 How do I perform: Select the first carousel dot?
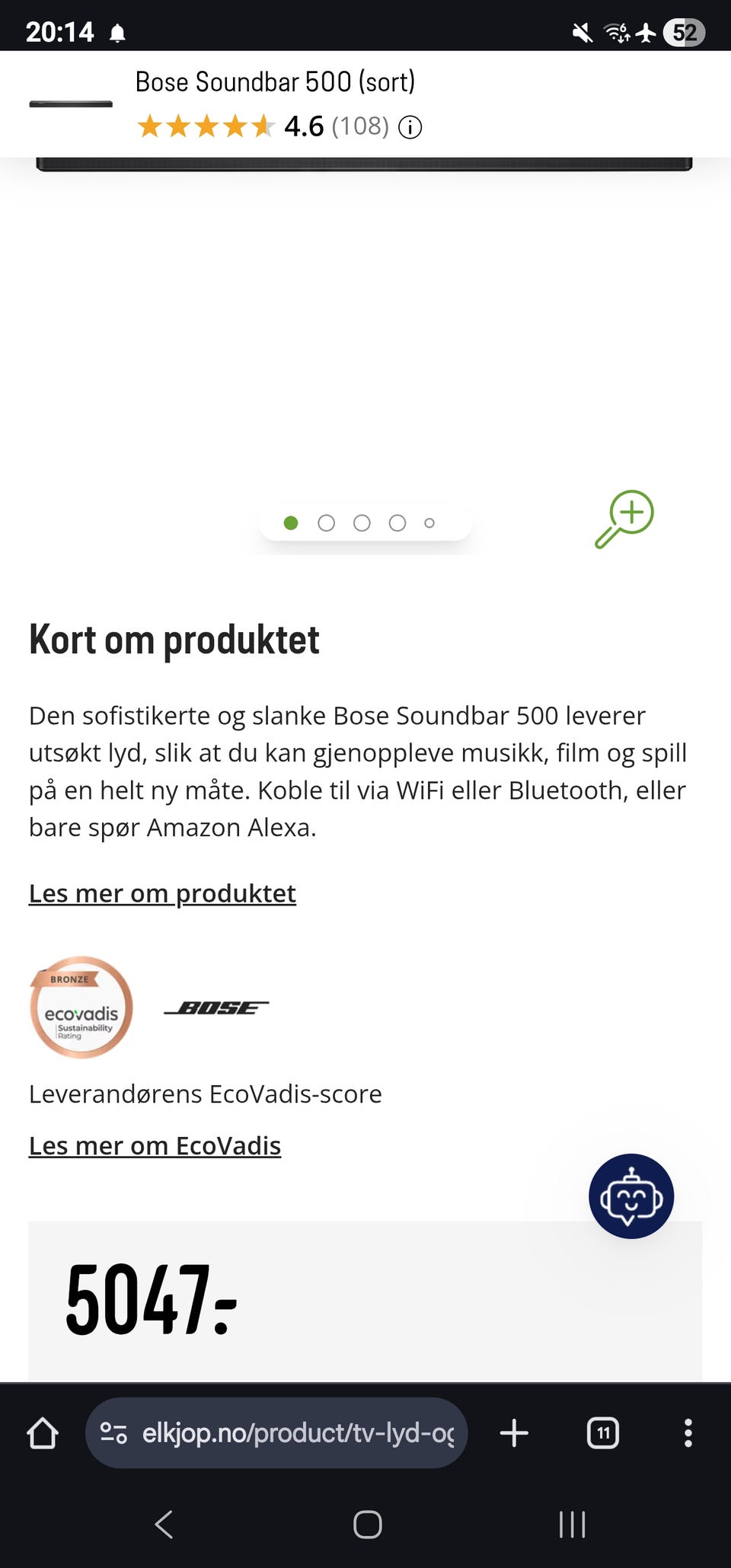[x=292, y=523]
